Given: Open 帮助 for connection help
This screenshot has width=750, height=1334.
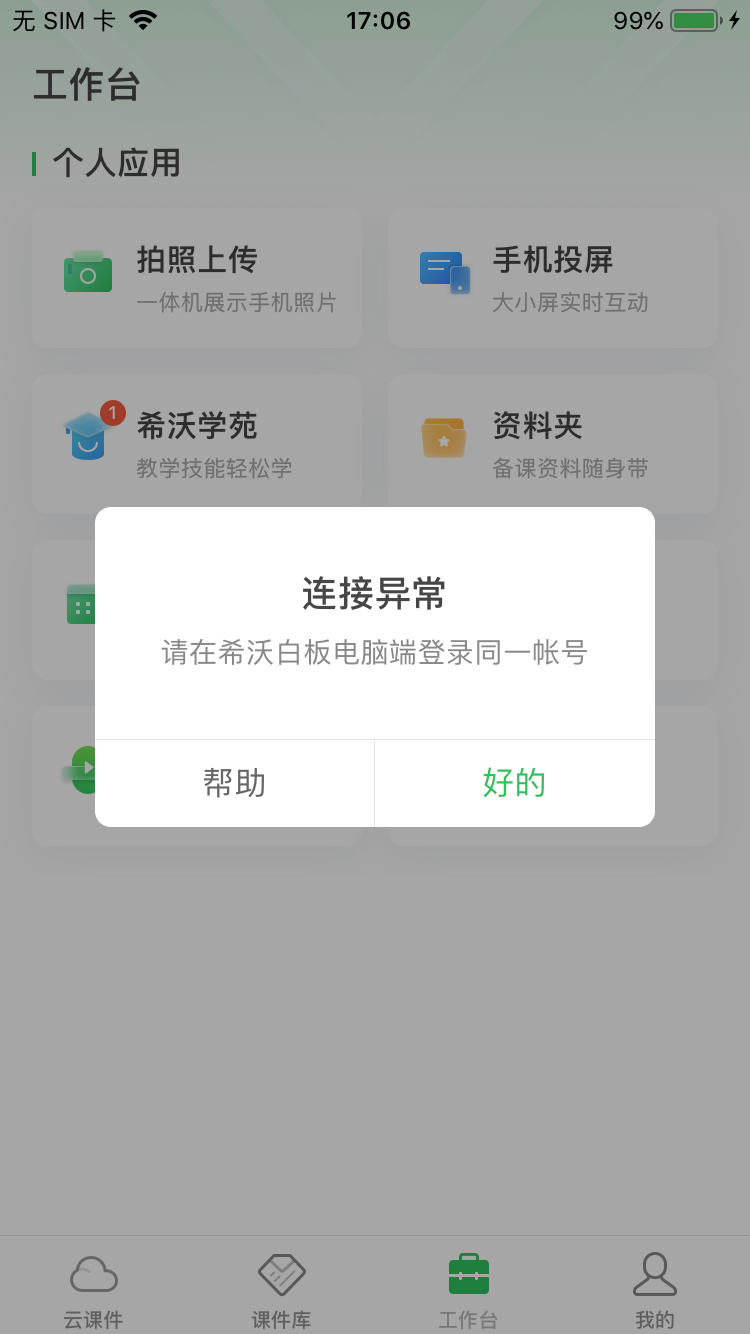Looking at the screenshot, I should pos(235,783).
